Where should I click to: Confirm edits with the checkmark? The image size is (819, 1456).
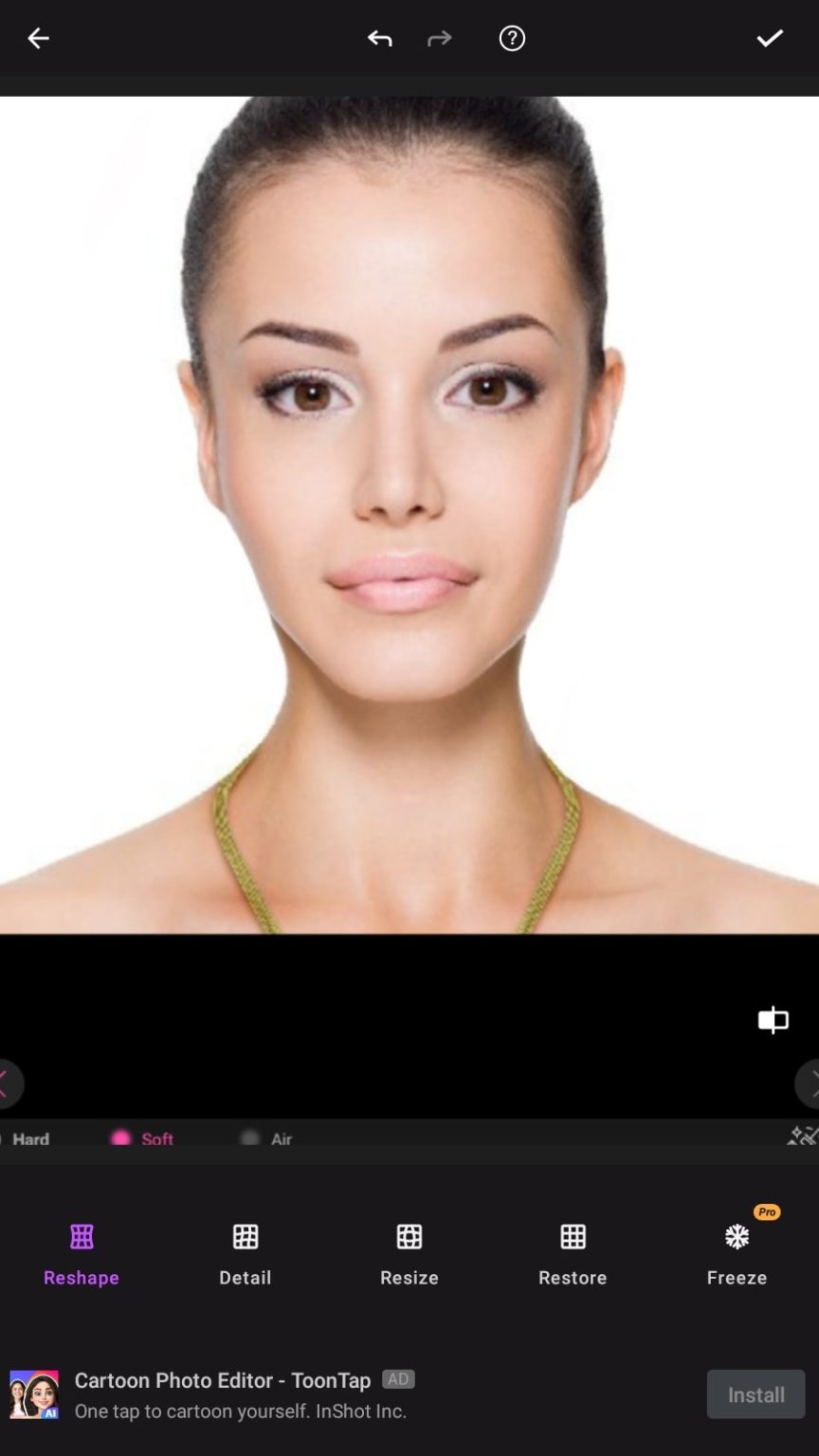point(770,38)
